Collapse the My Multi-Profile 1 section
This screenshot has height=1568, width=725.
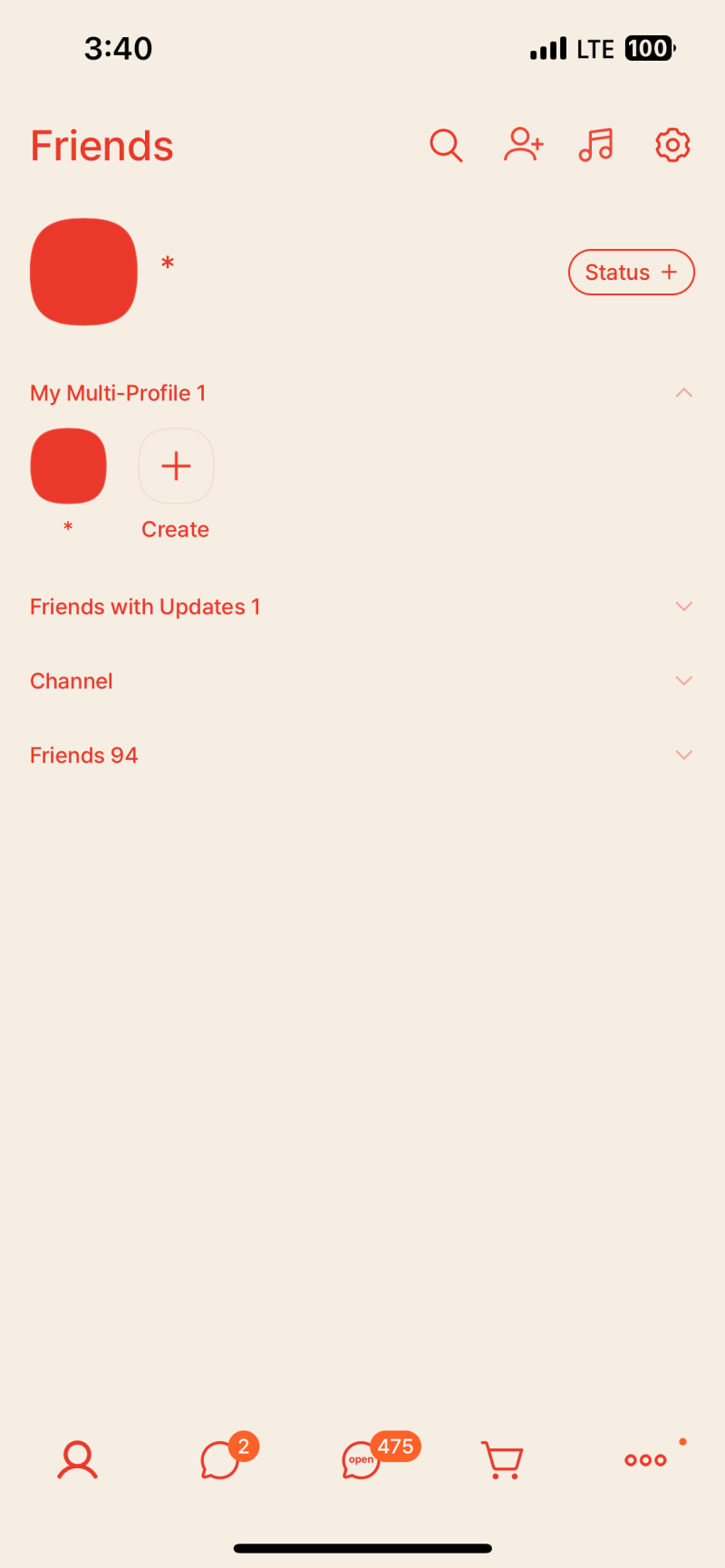684,392
